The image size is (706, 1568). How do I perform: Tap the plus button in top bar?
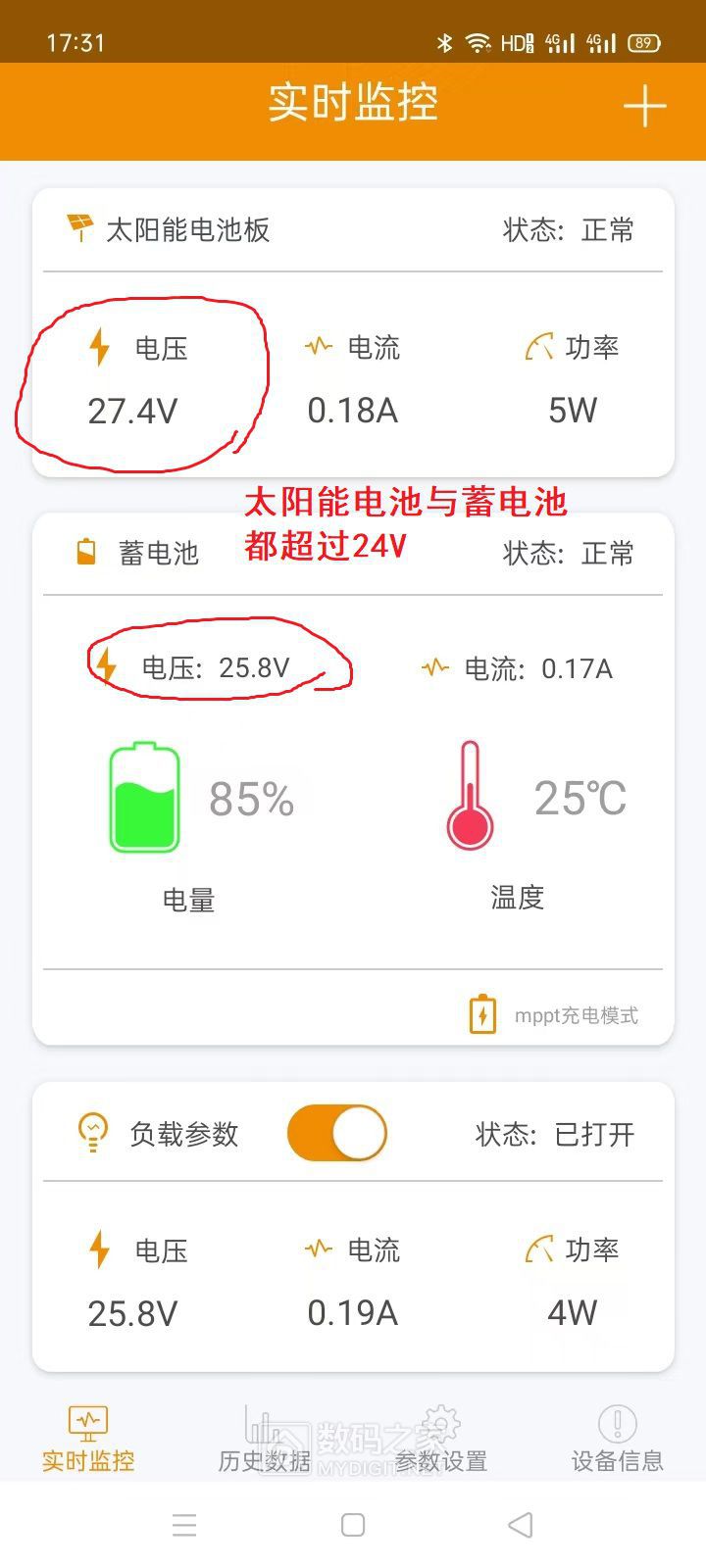645,105
